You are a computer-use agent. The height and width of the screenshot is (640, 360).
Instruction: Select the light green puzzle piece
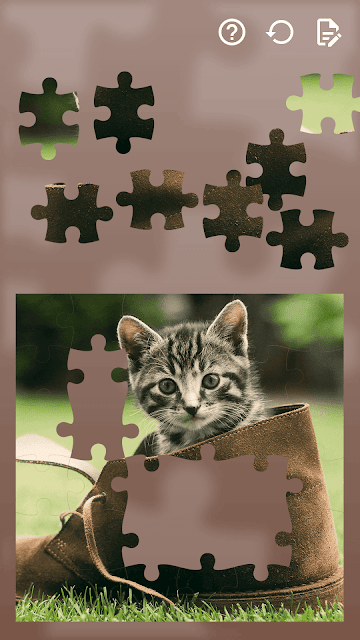point(325,104)
